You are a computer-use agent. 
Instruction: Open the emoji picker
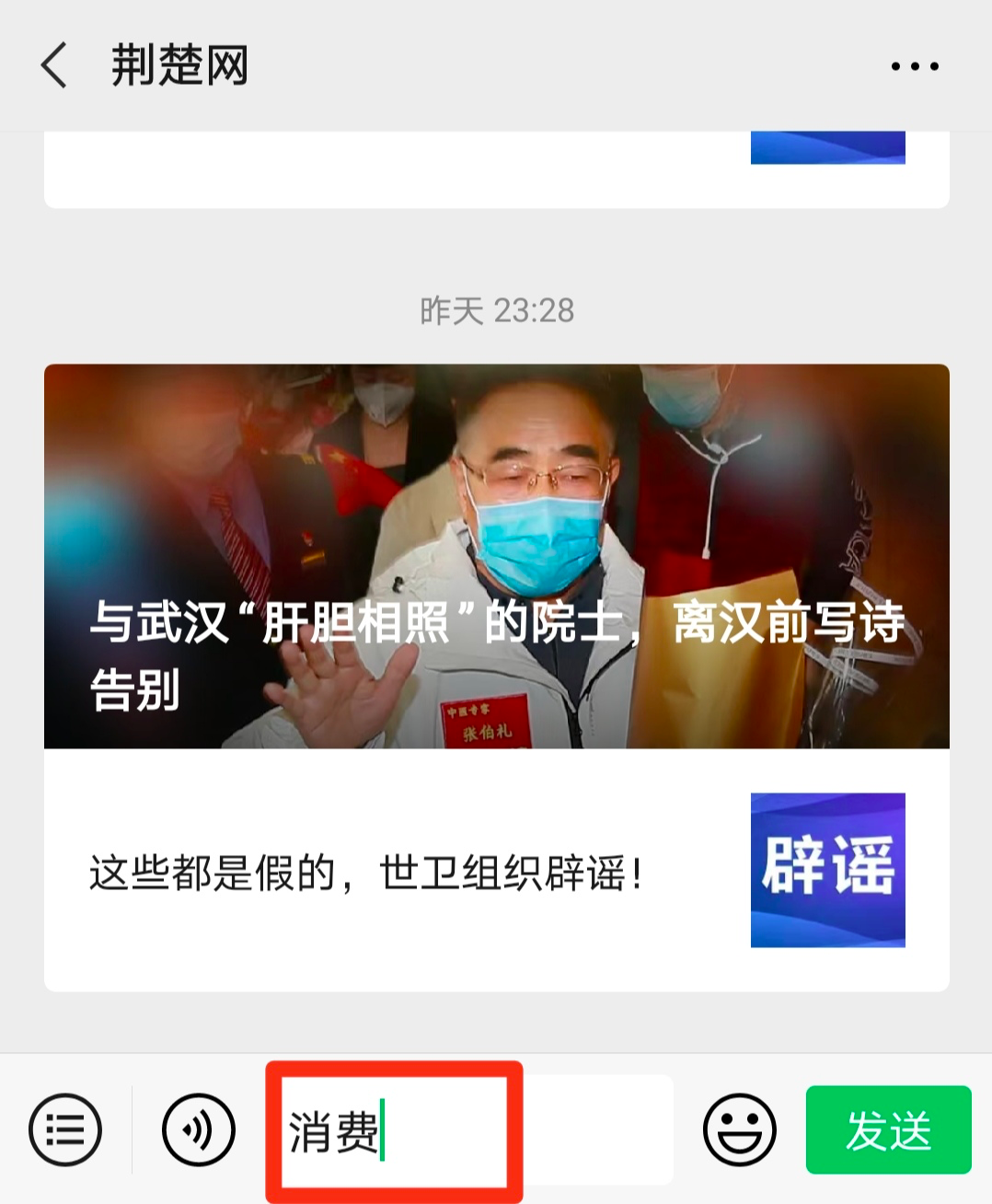[739, 1129]
